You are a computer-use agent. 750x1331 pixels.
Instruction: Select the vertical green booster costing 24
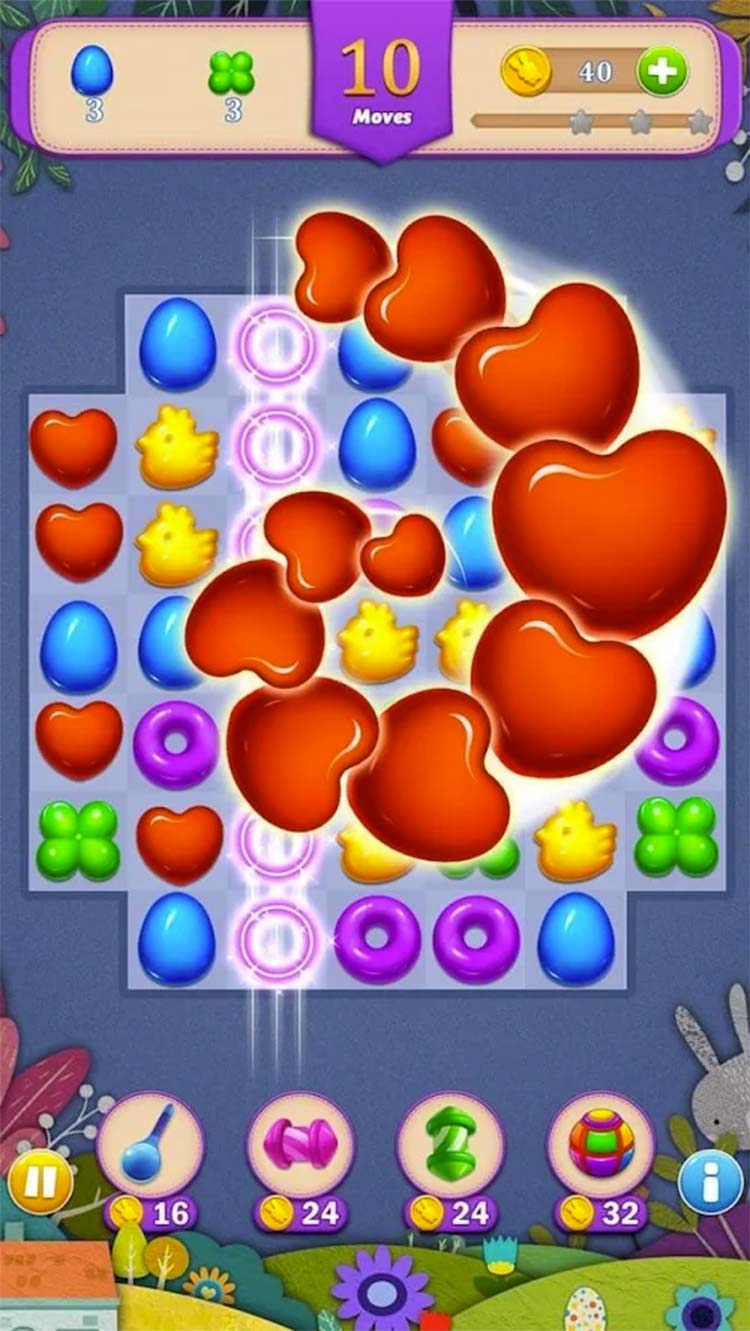click(450, 1145)
